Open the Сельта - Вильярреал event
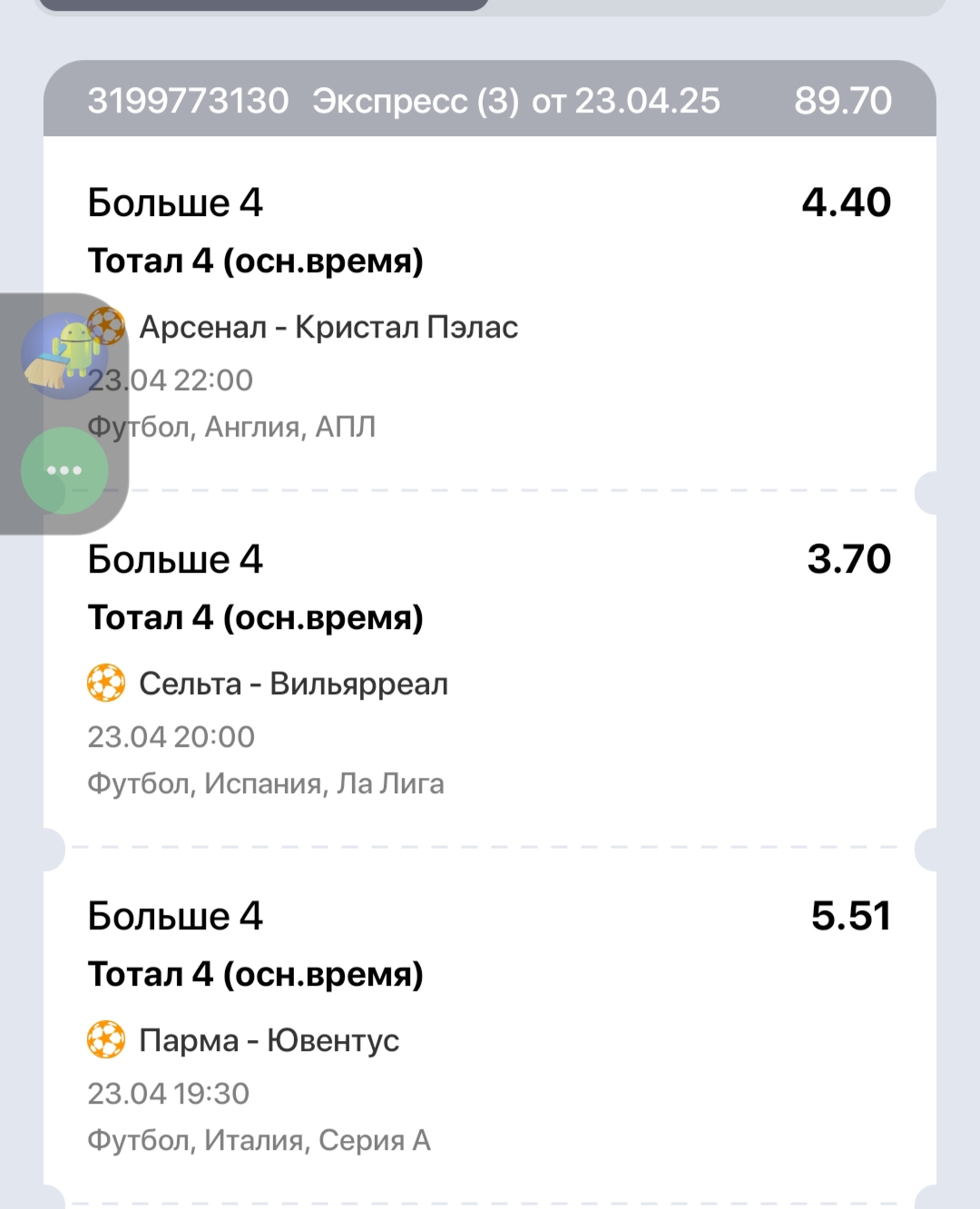Screen dimensions: 980x1209 tap(293, 683)
